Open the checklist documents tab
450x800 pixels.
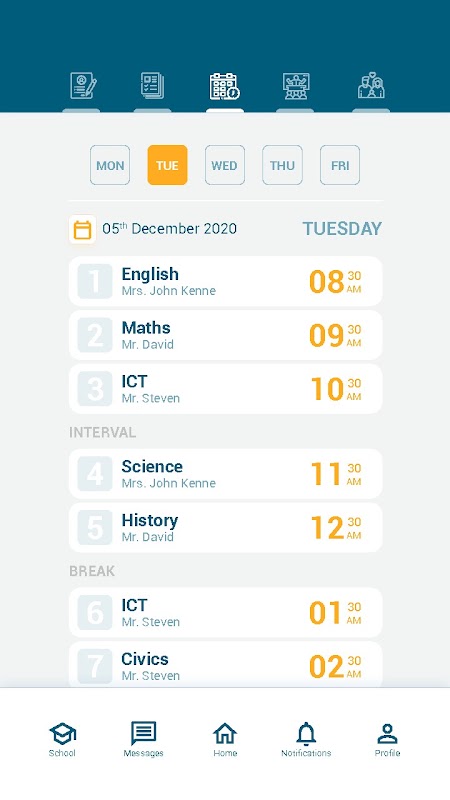[x=153, y=86]
